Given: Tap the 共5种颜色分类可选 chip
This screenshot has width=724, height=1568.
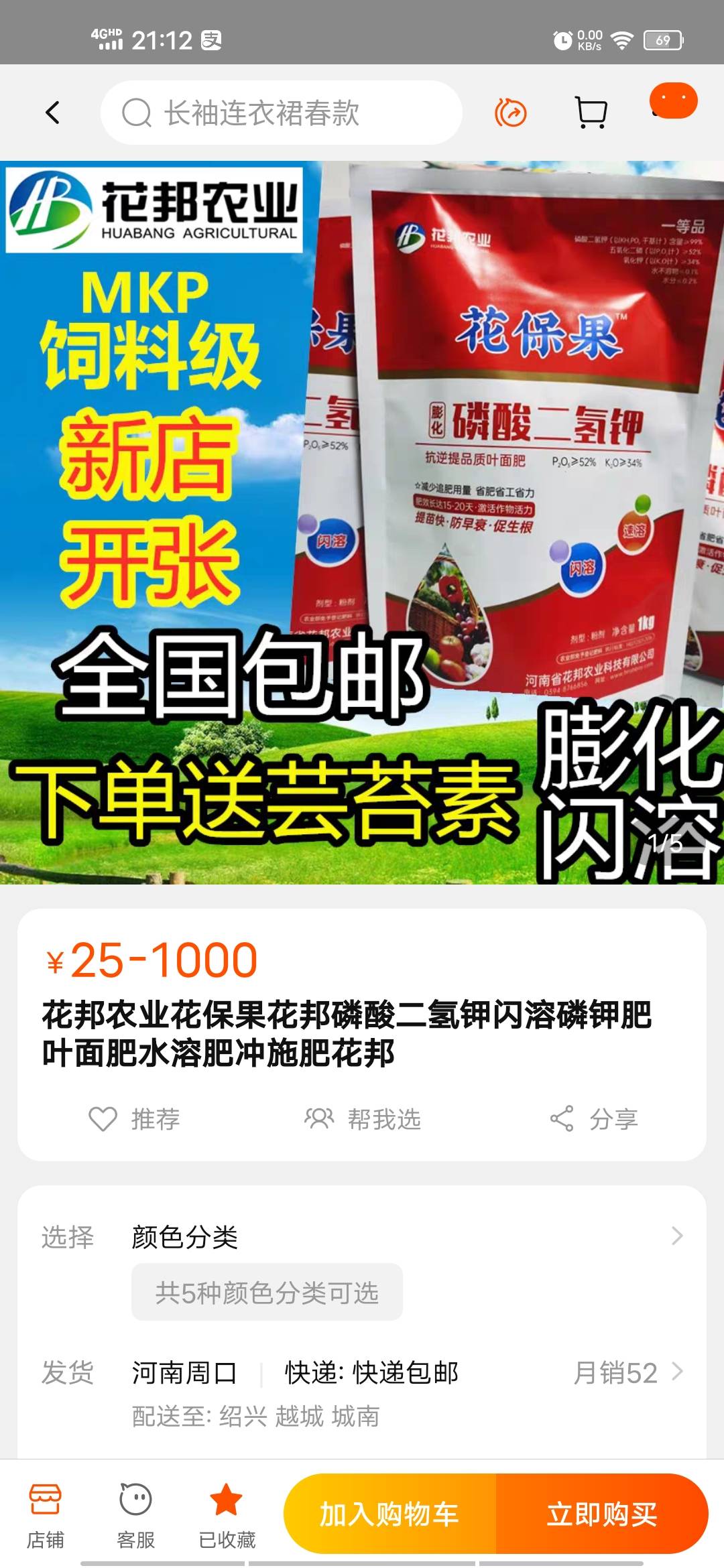Looking at the screenshot, I should 267,1293.
